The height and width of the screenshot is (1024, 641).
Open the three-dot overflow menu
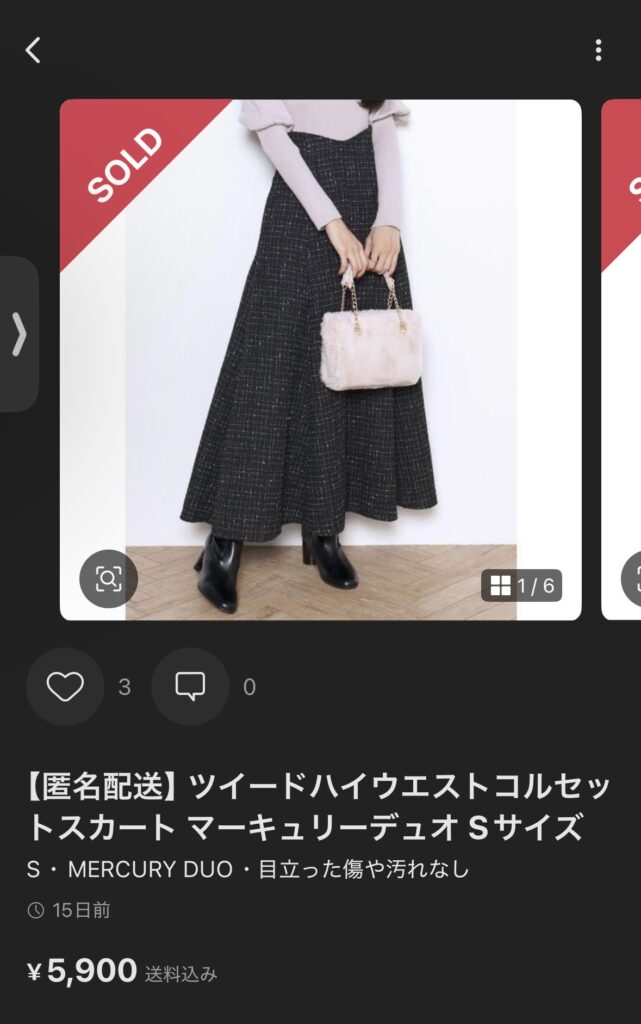pyautogui.click(x=598, y=50)
